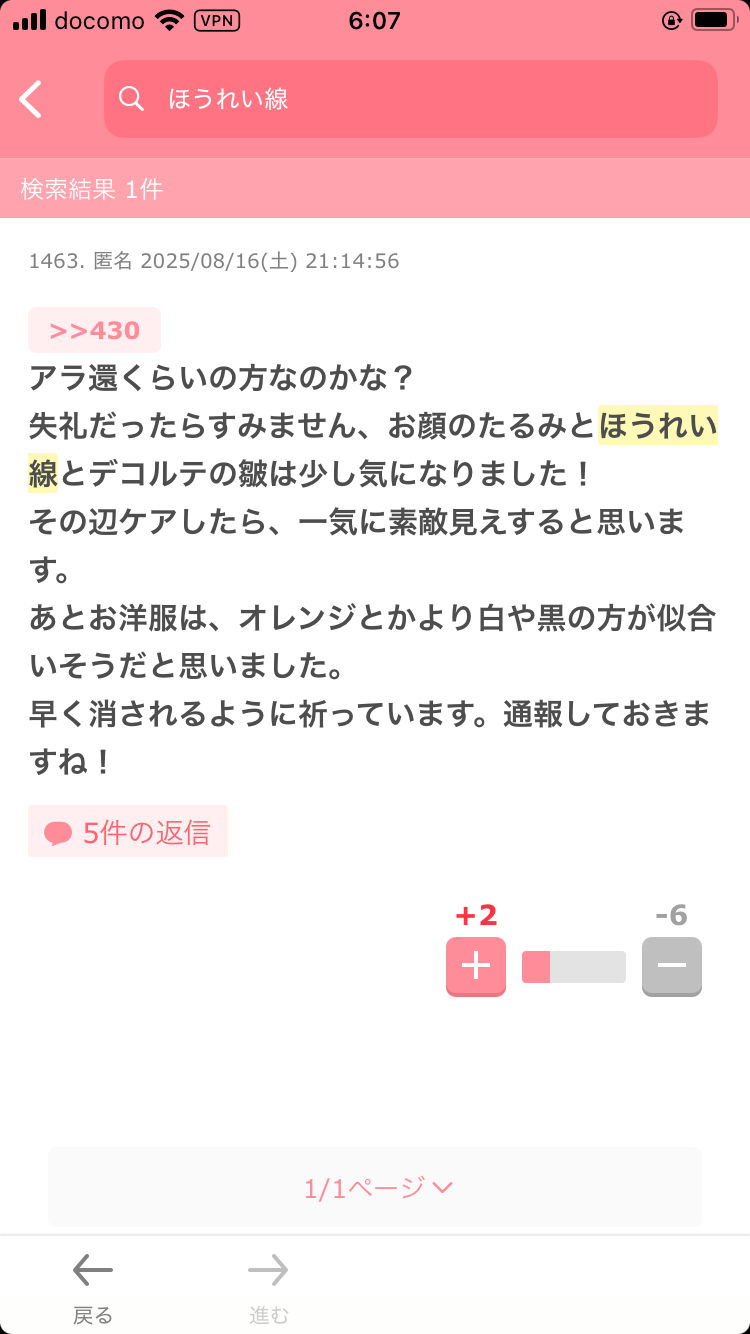
Task: Open the 検索結果 header area
Action: pyautogui.click(x=90, y=188)
